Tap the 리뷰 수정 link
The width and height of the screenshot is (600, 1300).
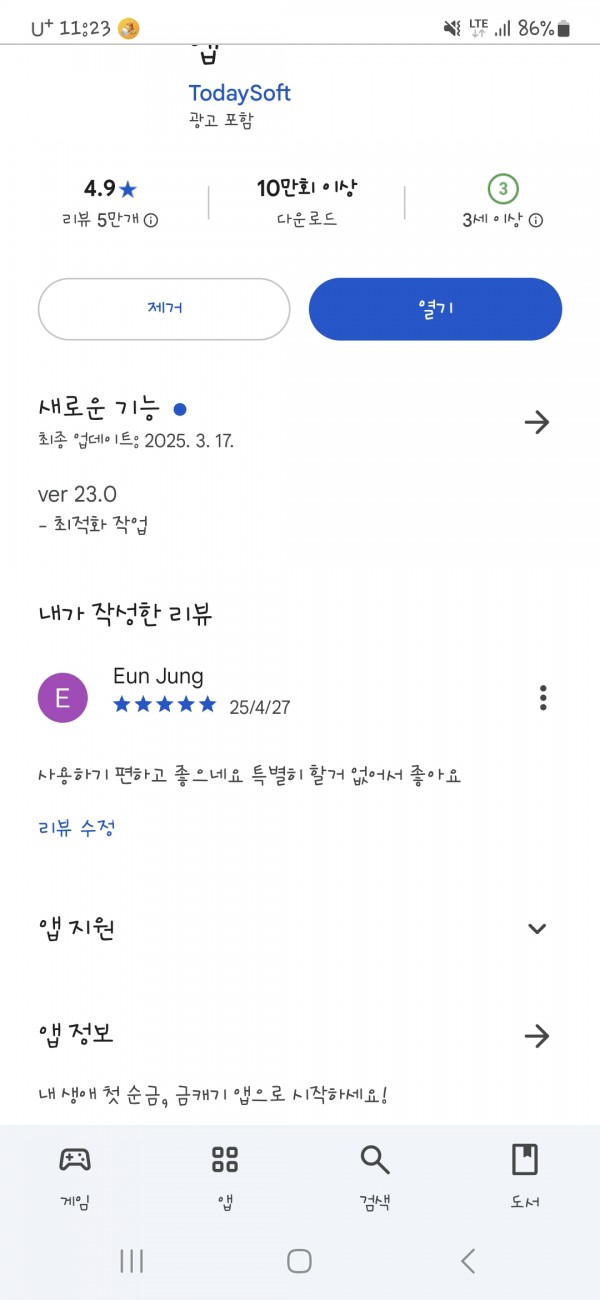pos(77,827)
